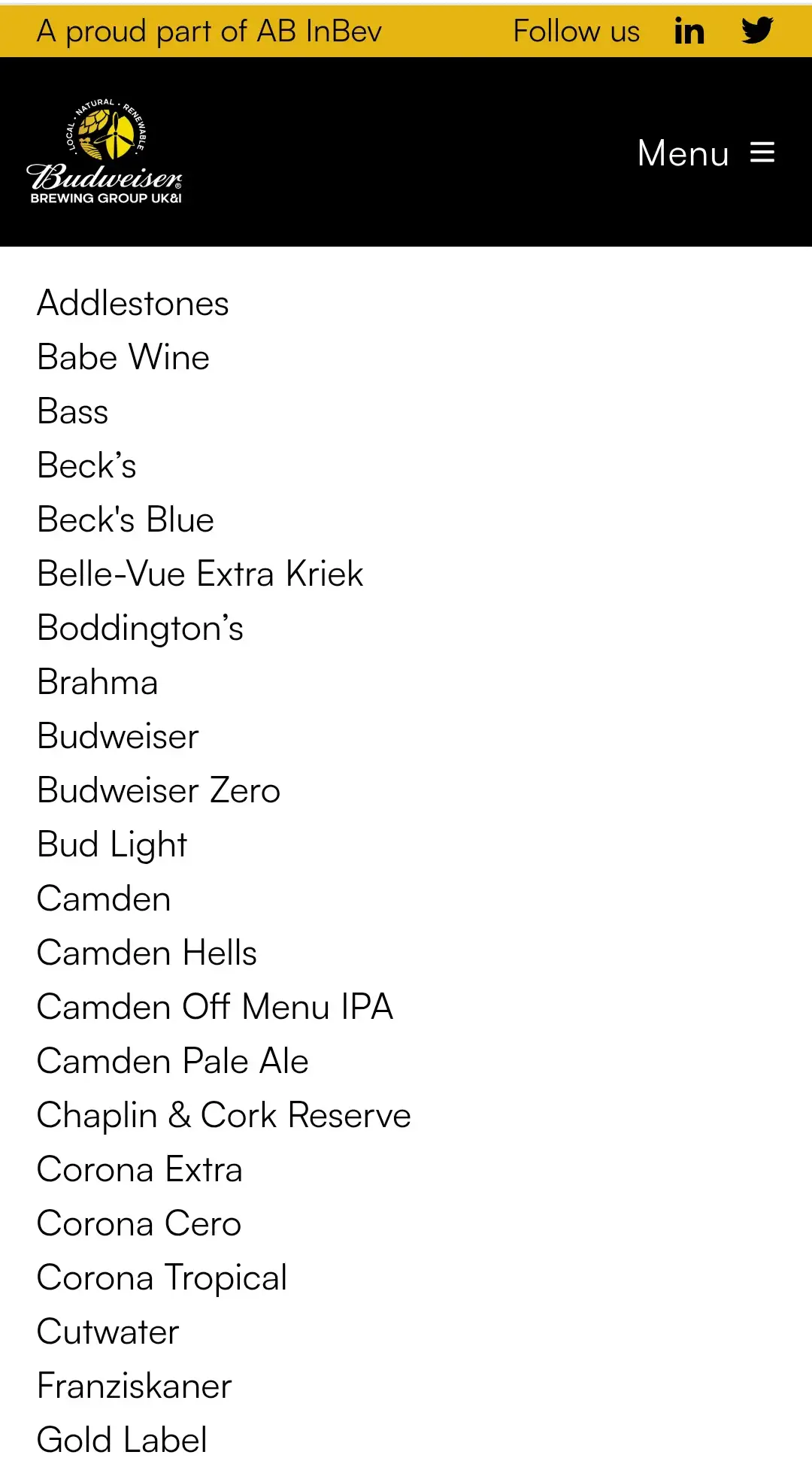Tap the Budweiser Brewing Group logo
This screenshot has width=812, height=1467.
pos(105,152)
